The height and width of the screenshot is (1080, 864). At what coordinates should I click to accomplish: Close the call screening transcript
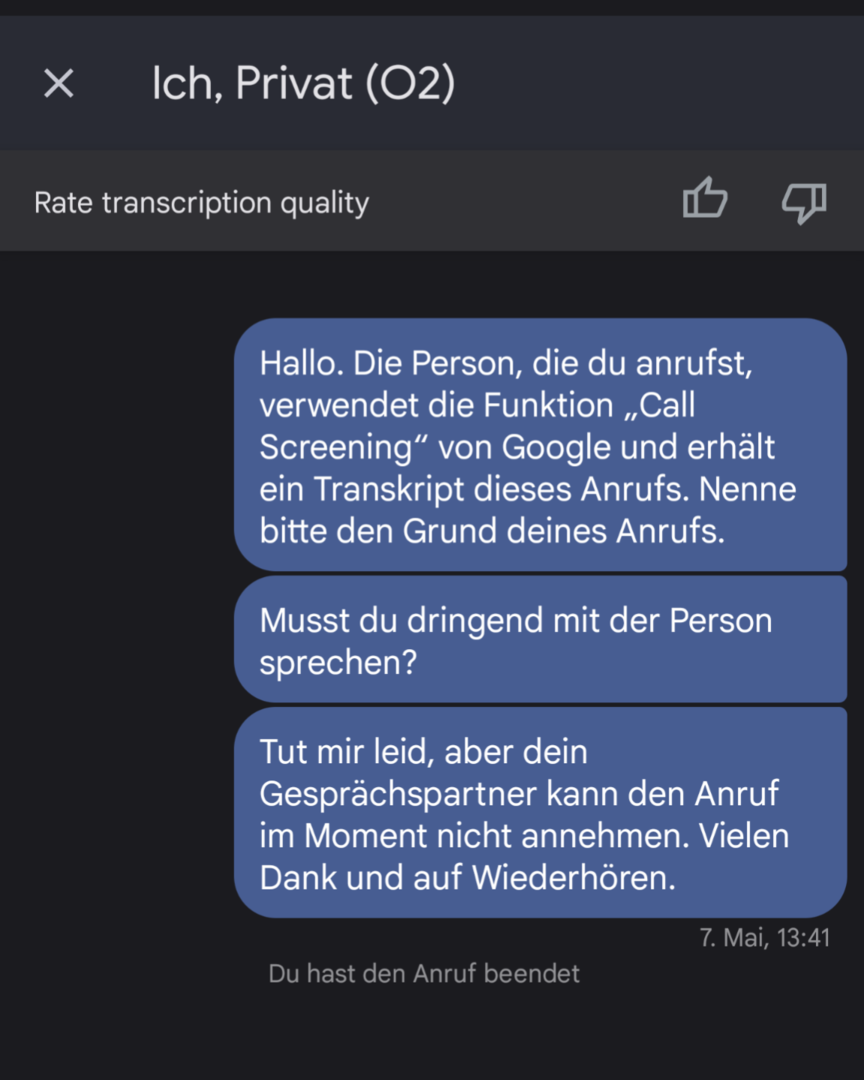59,84
